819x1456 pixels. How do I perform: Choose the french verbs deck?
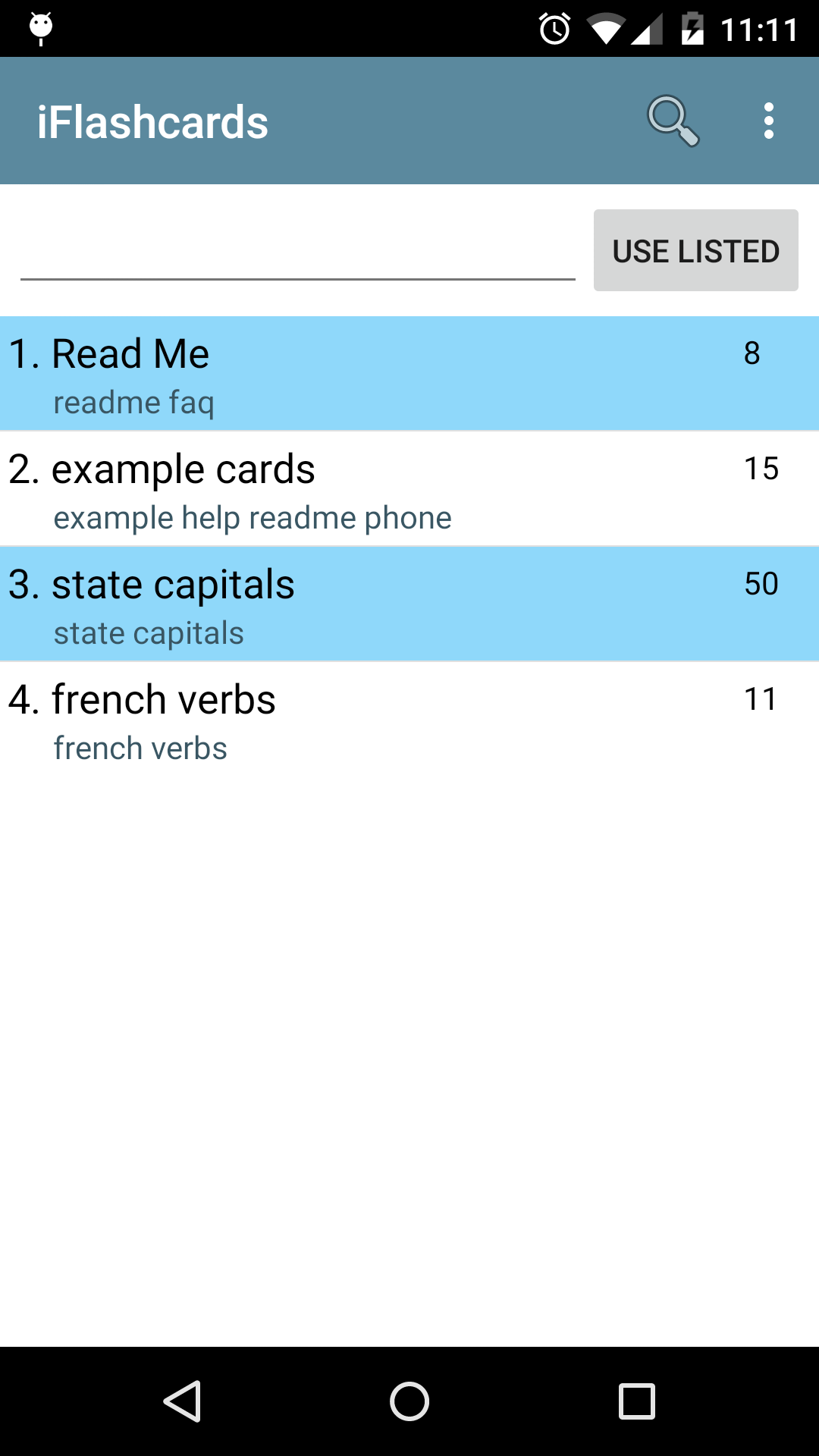pyautogui.click(x=409, y=720)
